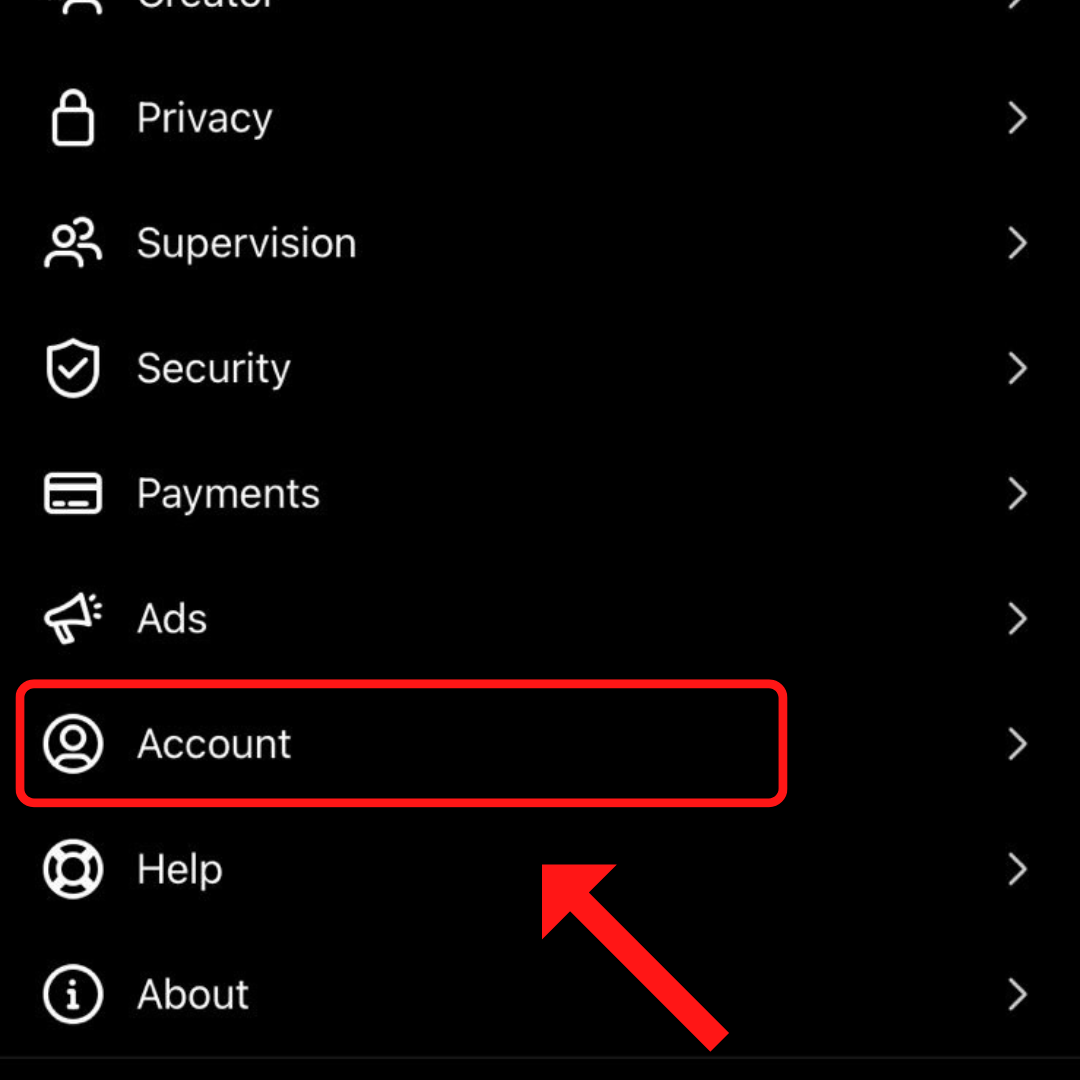View Payments settings
Image resolution: width=1080 pixels, height=1080 pixels.
[x=228, y=494]
